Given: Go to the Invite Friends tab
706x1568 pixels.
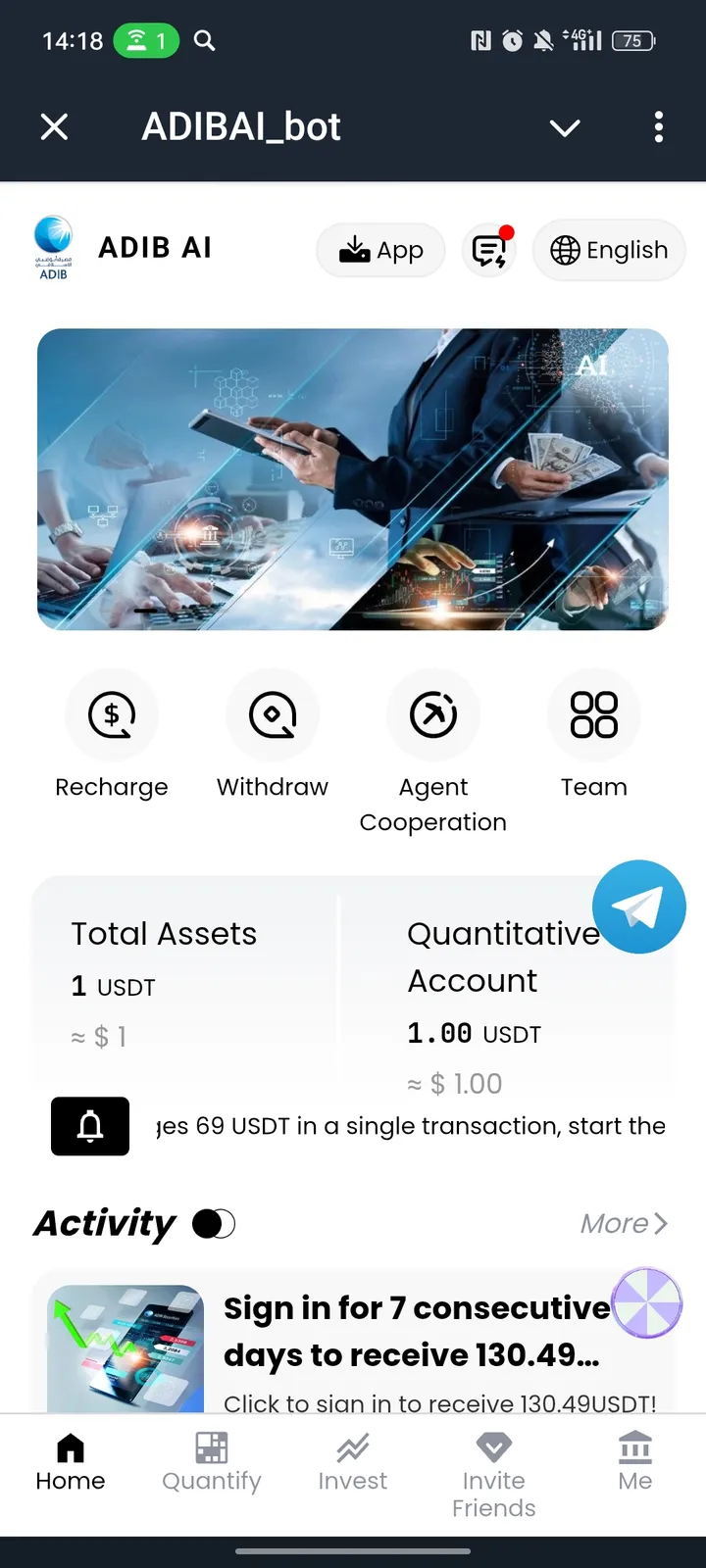Looking at the screenshot, I should [494, 1473].
